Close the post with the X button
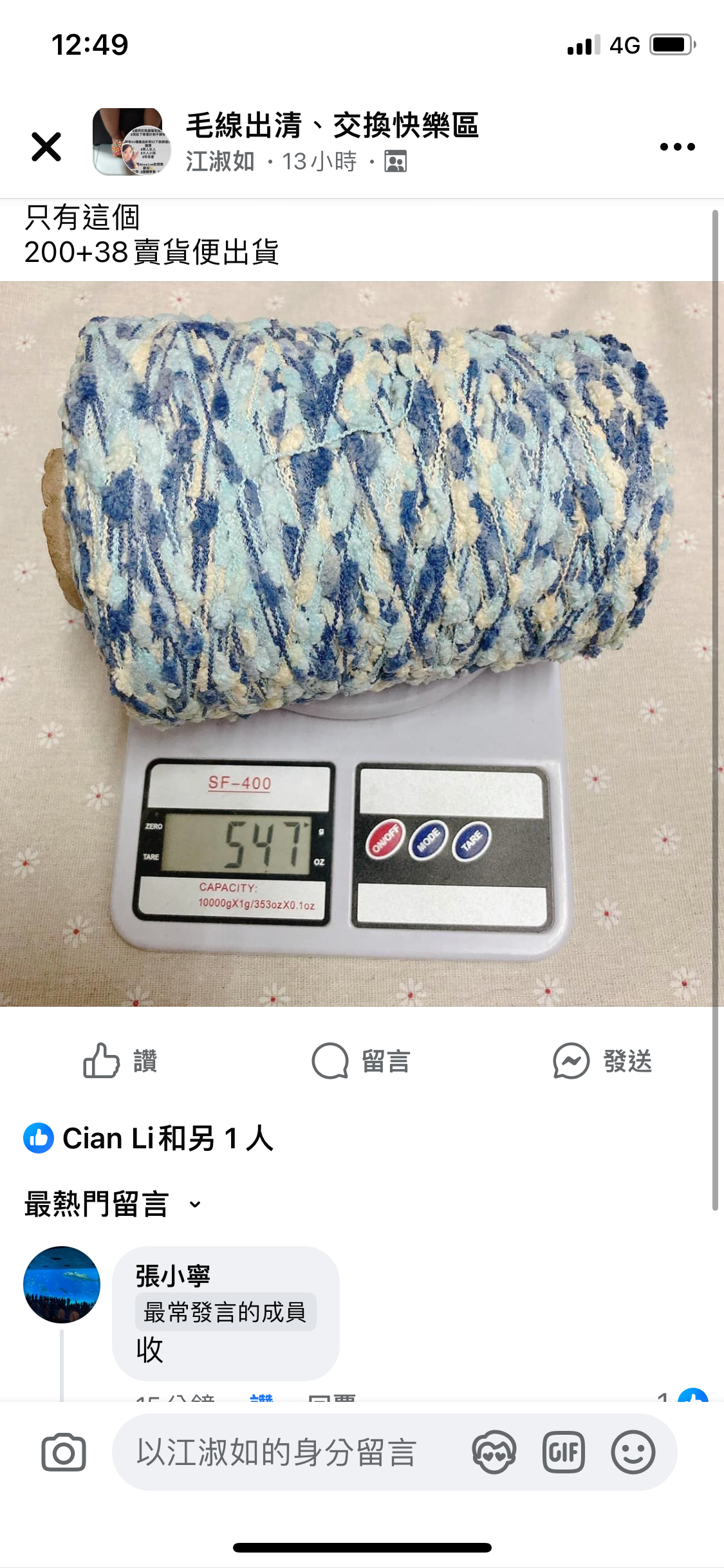This screenshot has height=1568, width=724. click(46, 147)
